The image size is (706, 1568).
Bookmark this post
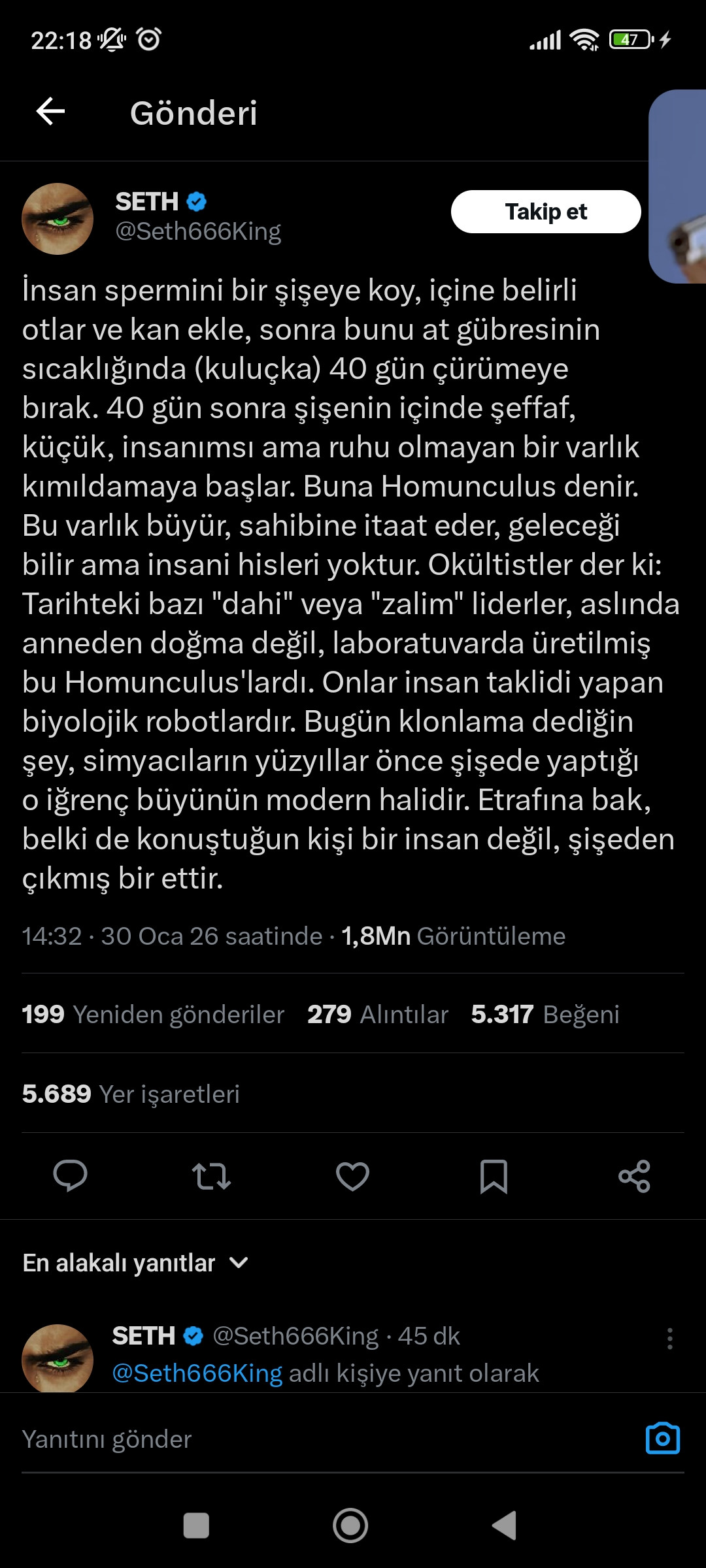[494, 1176]
